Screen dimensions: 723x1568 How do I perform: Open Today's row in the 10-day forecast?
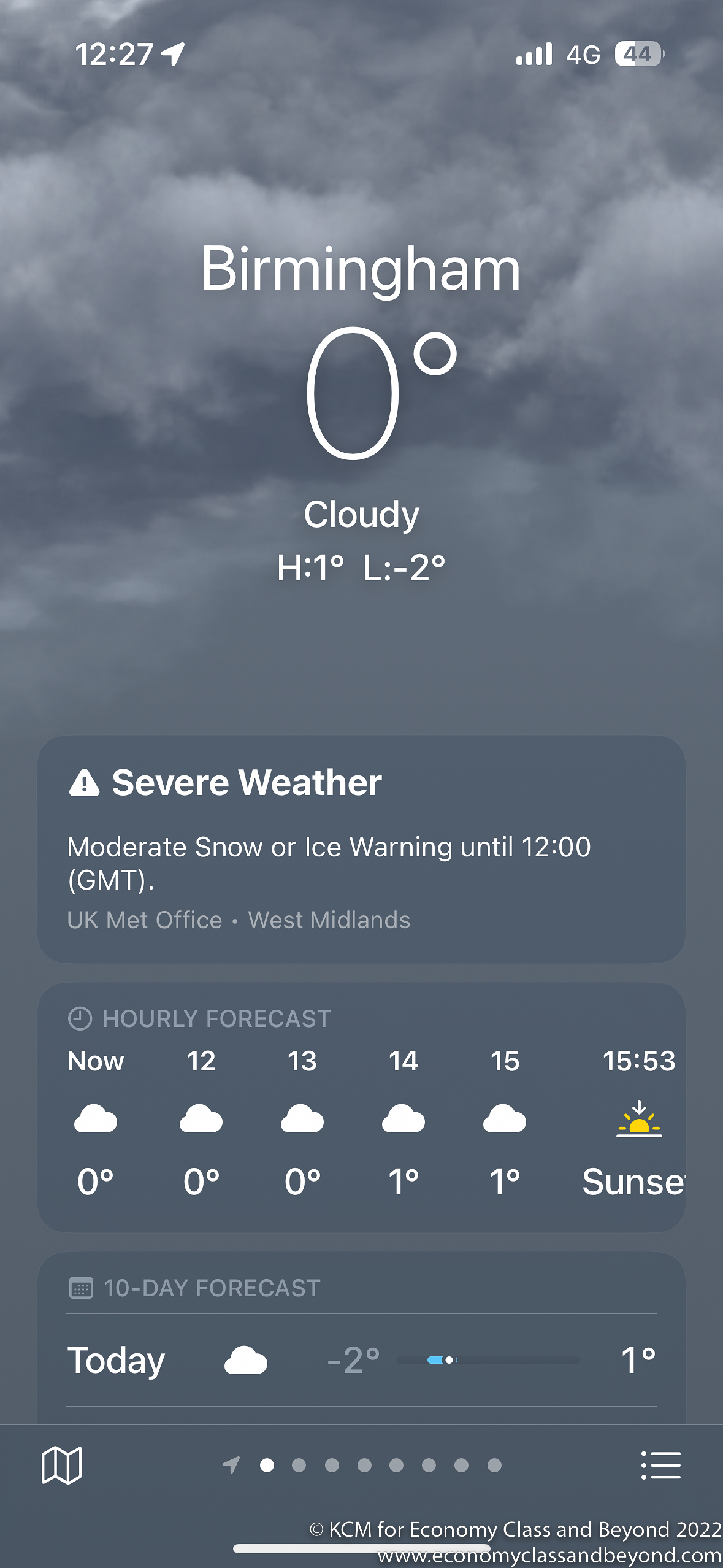click(x=361, y=1360)
